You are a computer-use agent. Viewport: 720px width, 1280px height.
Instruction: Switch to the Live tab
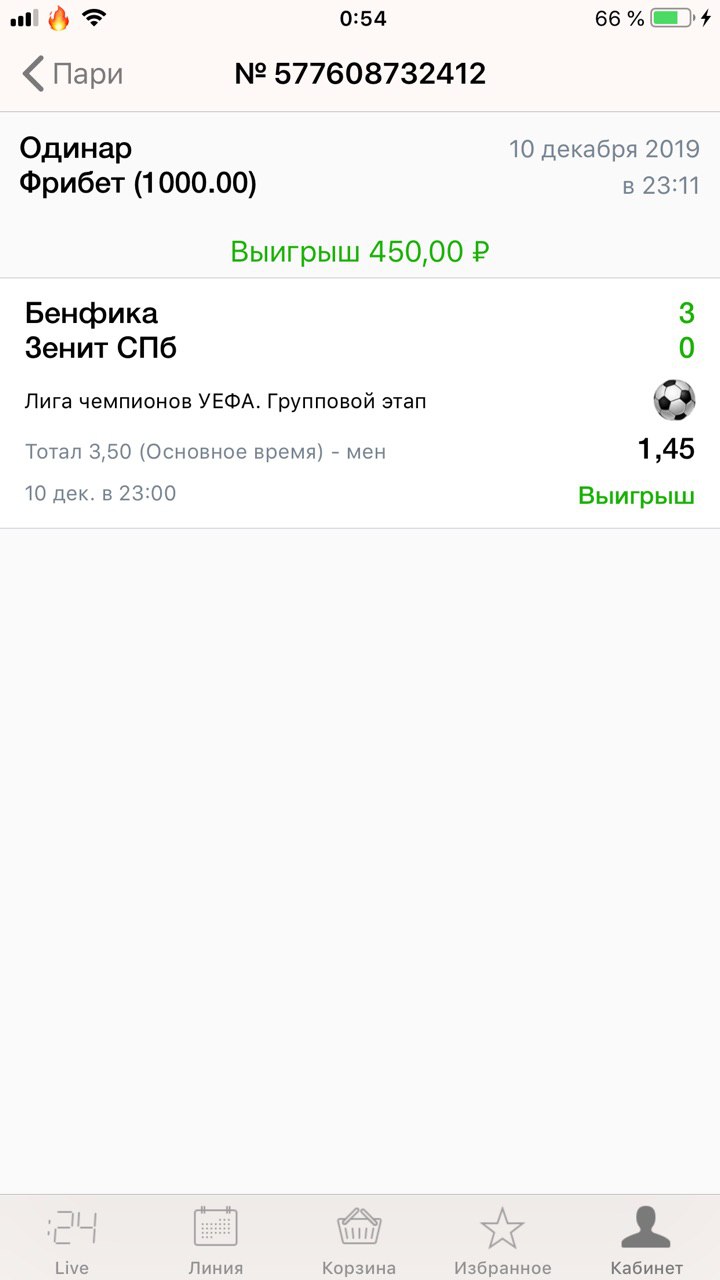tap(72, 1240)
